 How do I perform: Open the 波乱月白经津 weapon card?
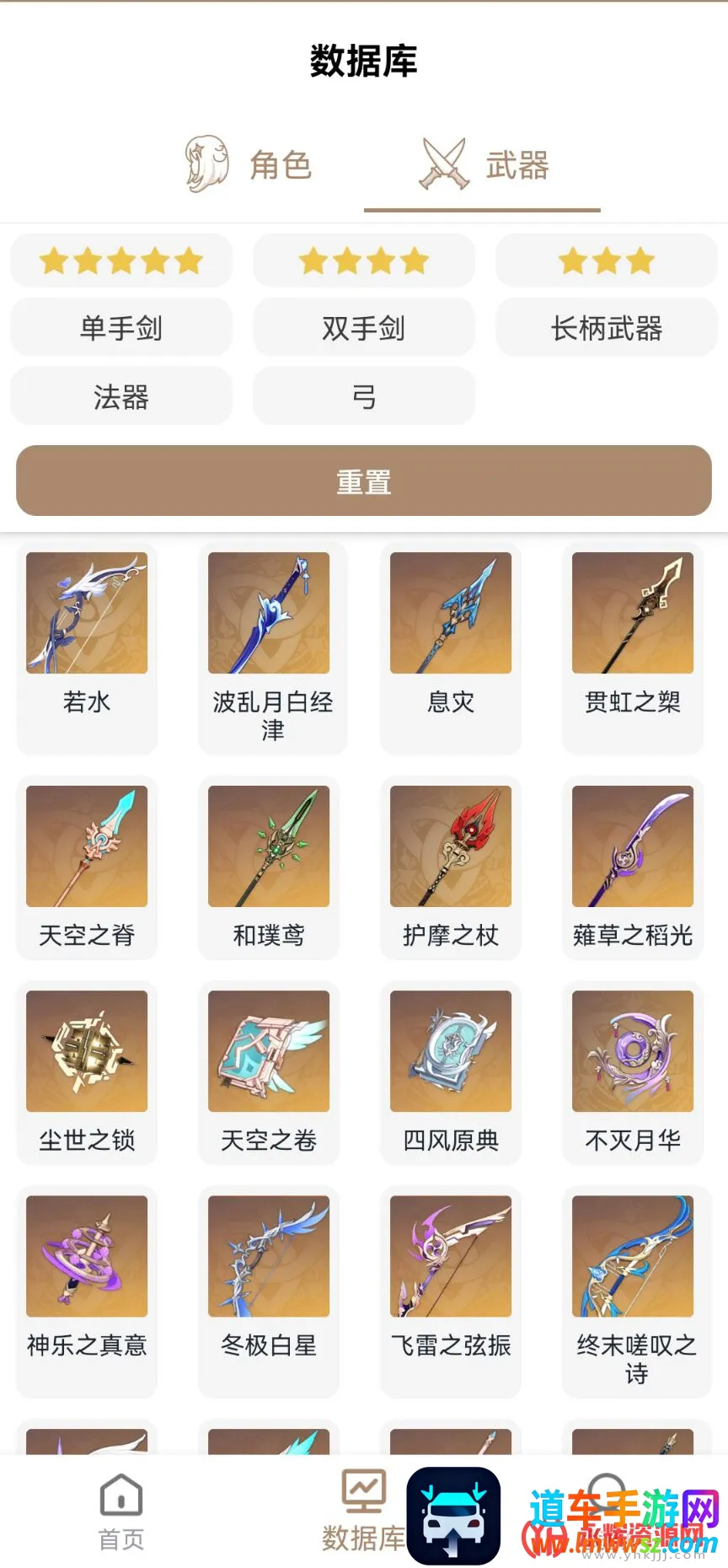click(x=269, y=646)
